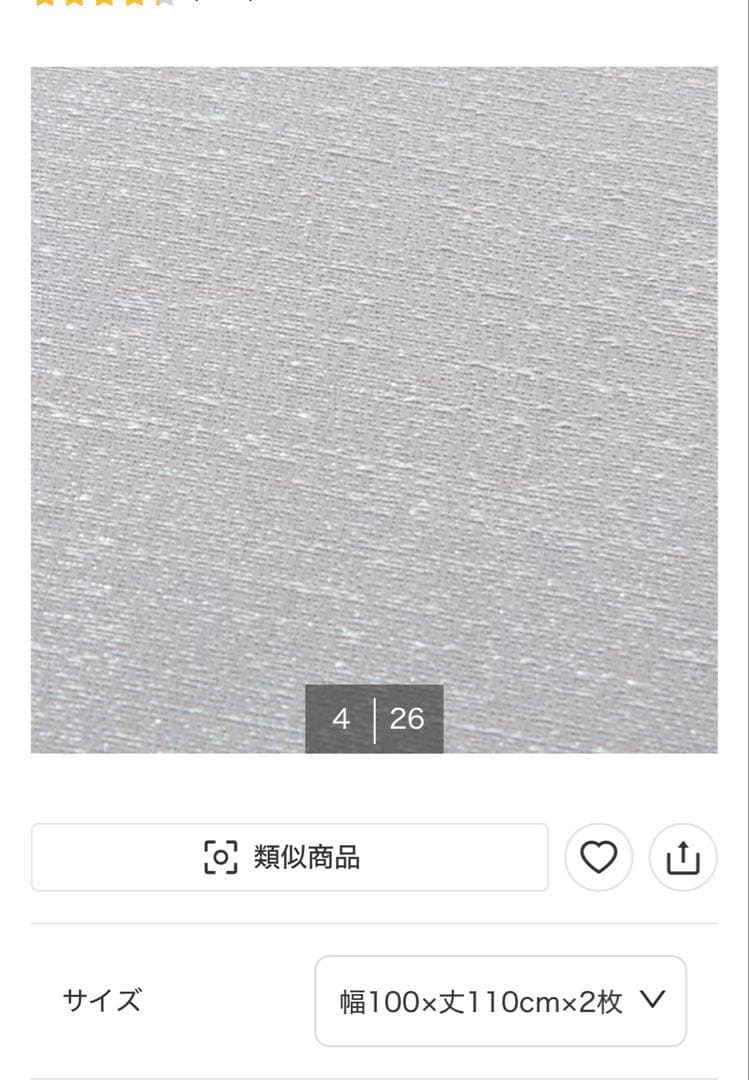Image resolution: width=749 pixels, height=1080 pixels.
Task: Add item to favorites with heart icon
Action: point(598,858)
